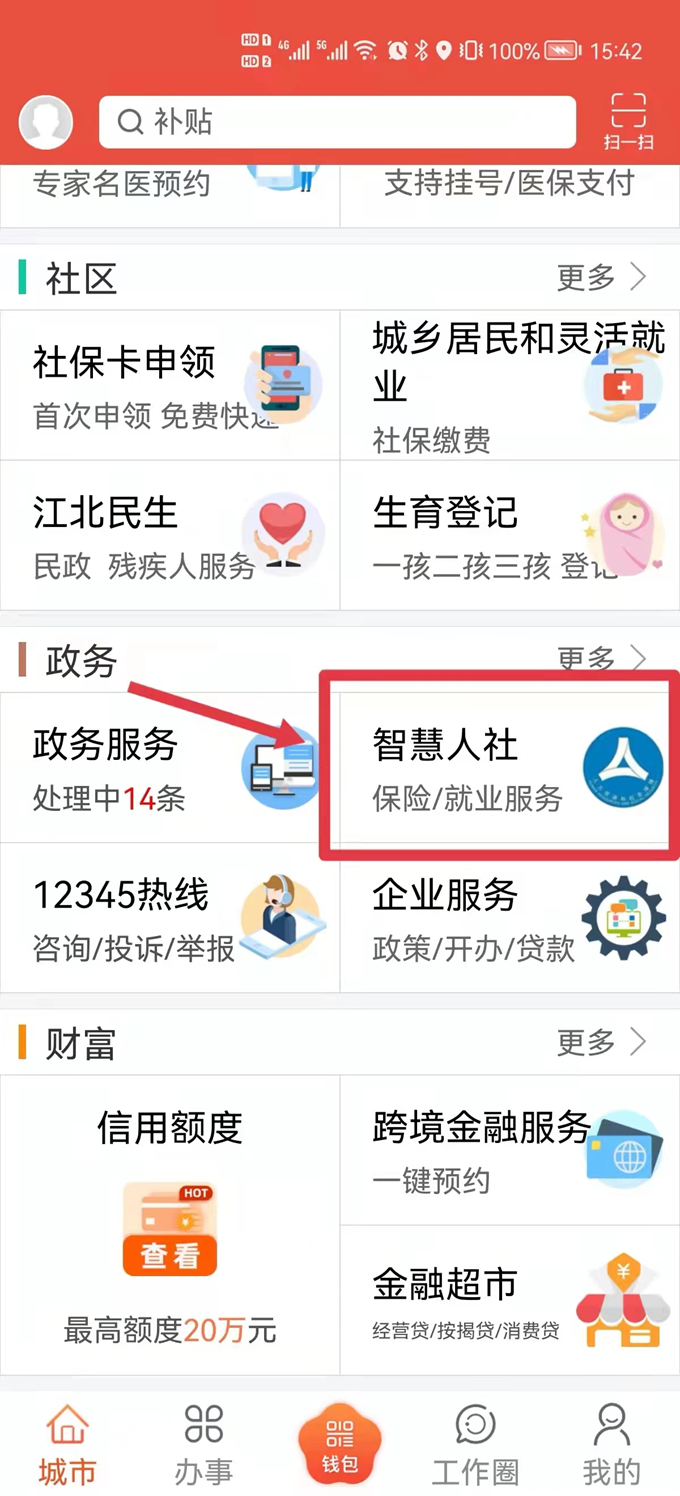This screenshot has width=680, height=1496.
Task: Tap 查看 under 信用额度
Action: click(170, 1253)
